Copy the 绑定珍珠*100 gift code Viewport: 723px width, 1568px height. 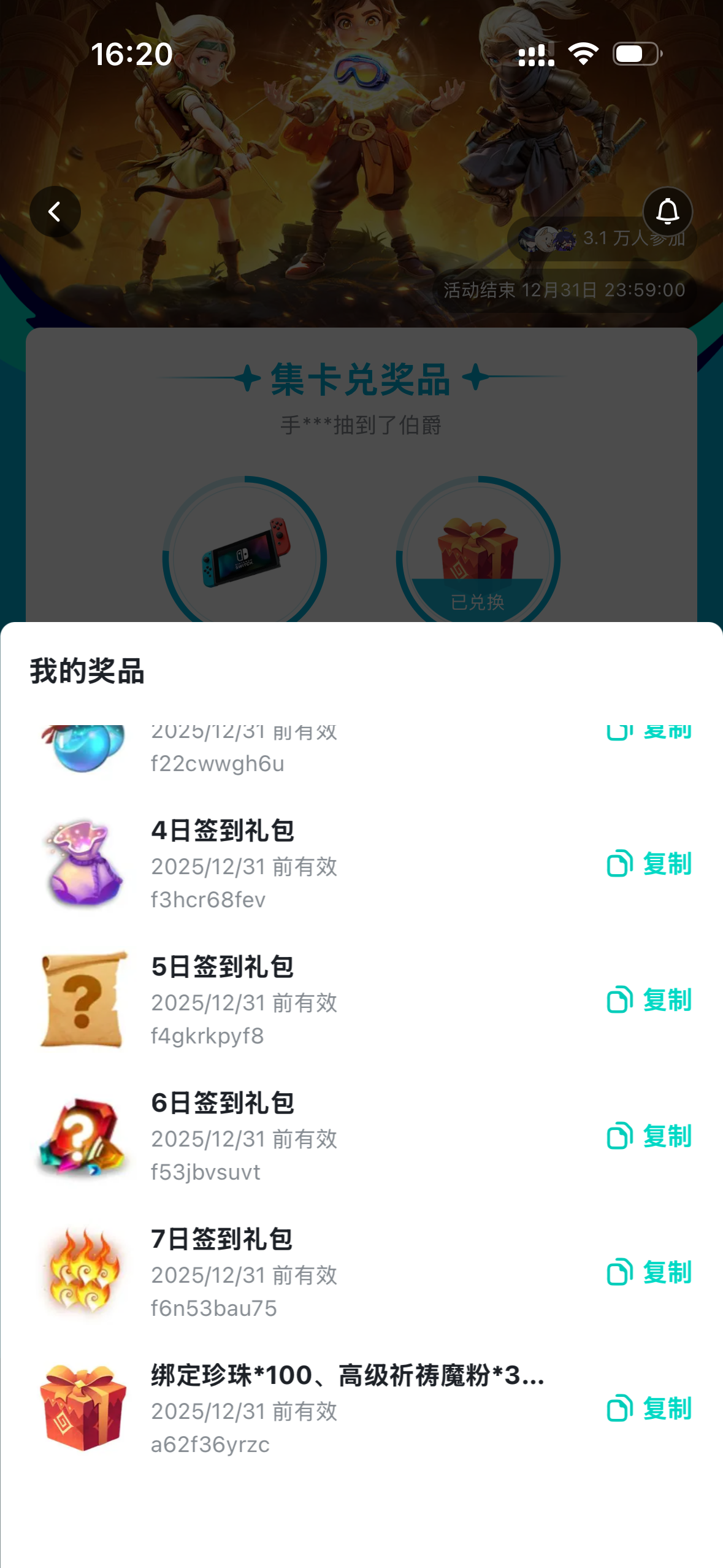pyautogui.click(x=649, y=1409)
